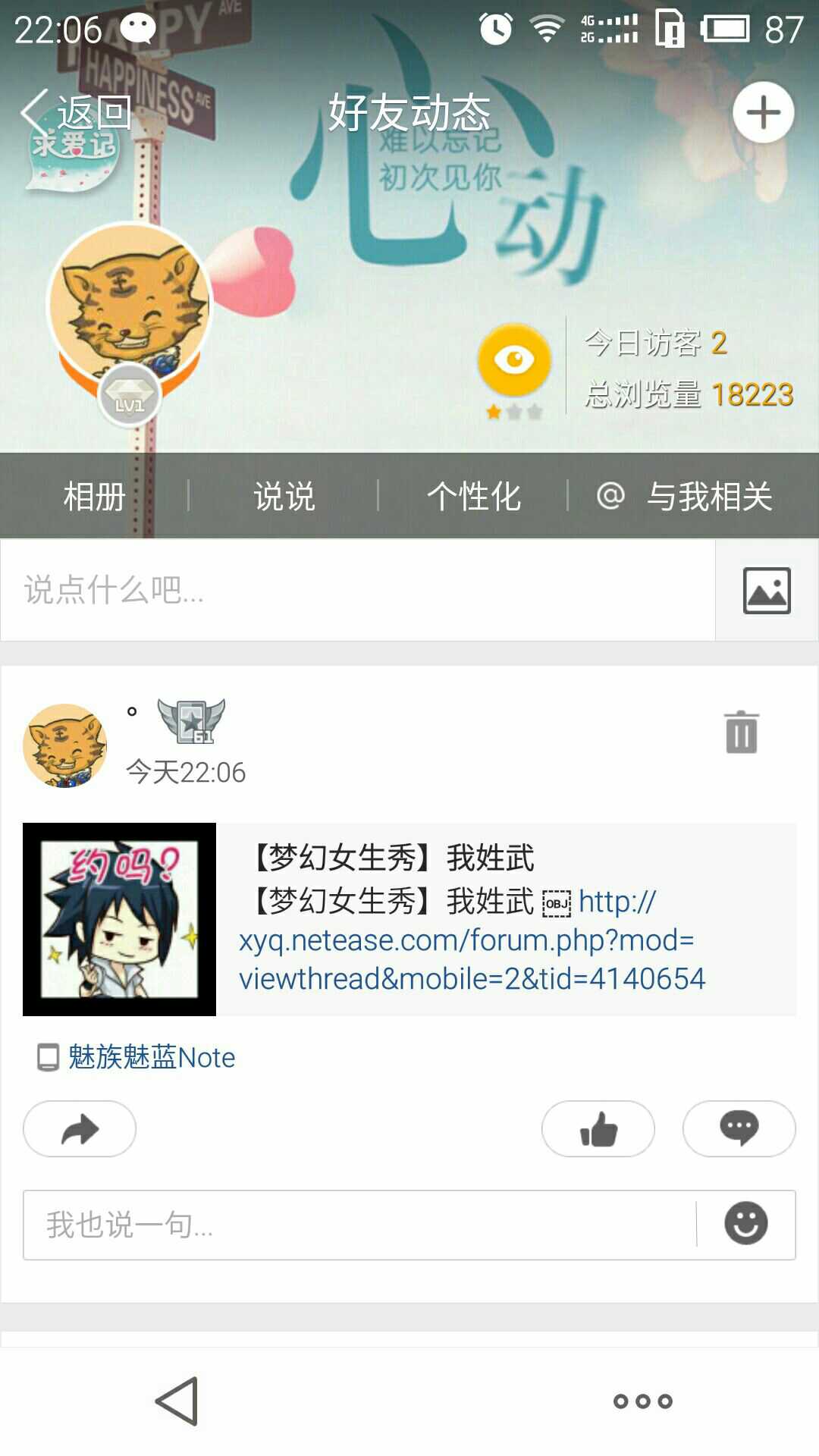This screenshot has width=819, height=1456.
Task: Tap the 返回 back button
Action: [77, 113]
